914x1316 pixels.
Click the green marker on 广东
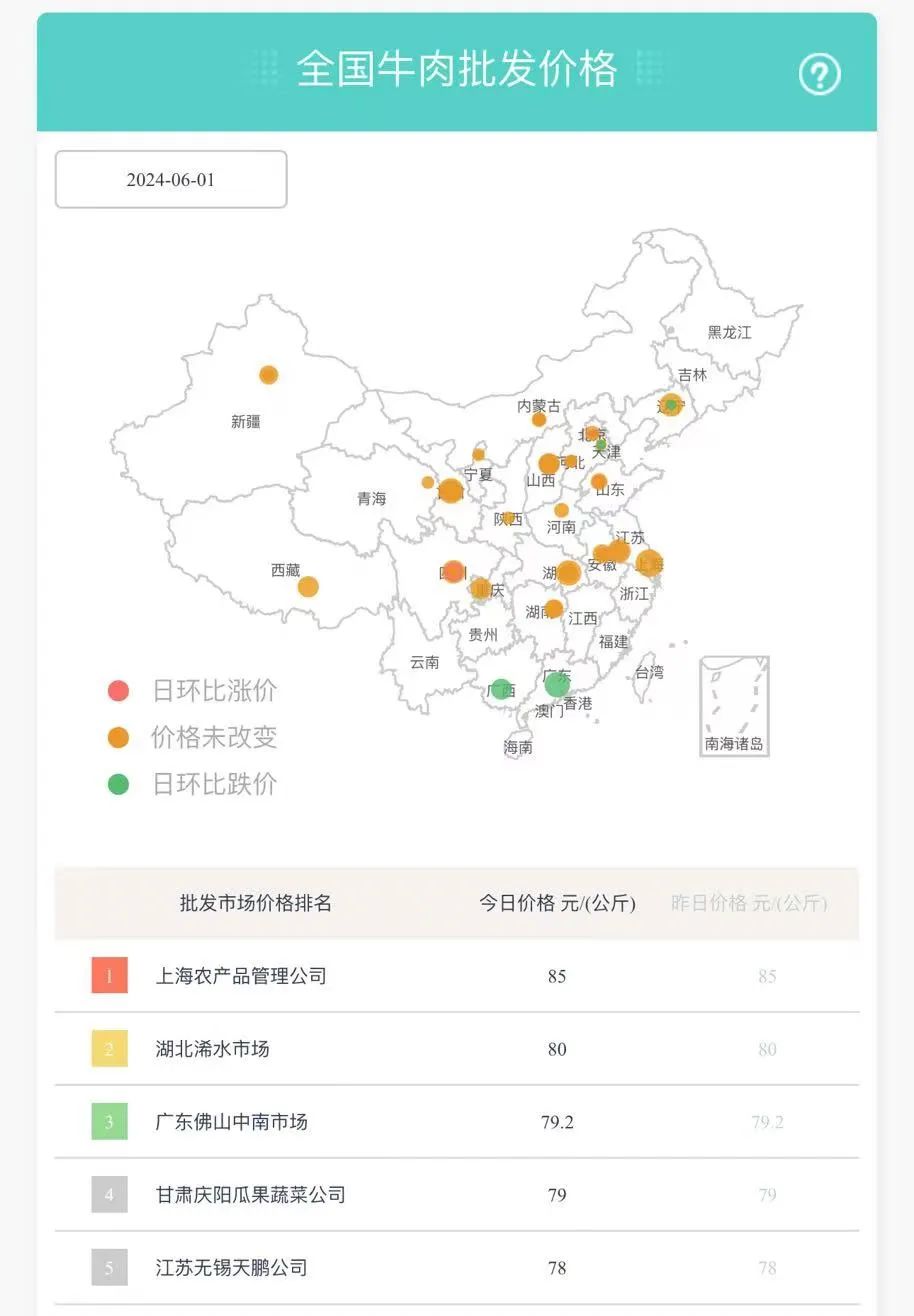click(557, 685)
